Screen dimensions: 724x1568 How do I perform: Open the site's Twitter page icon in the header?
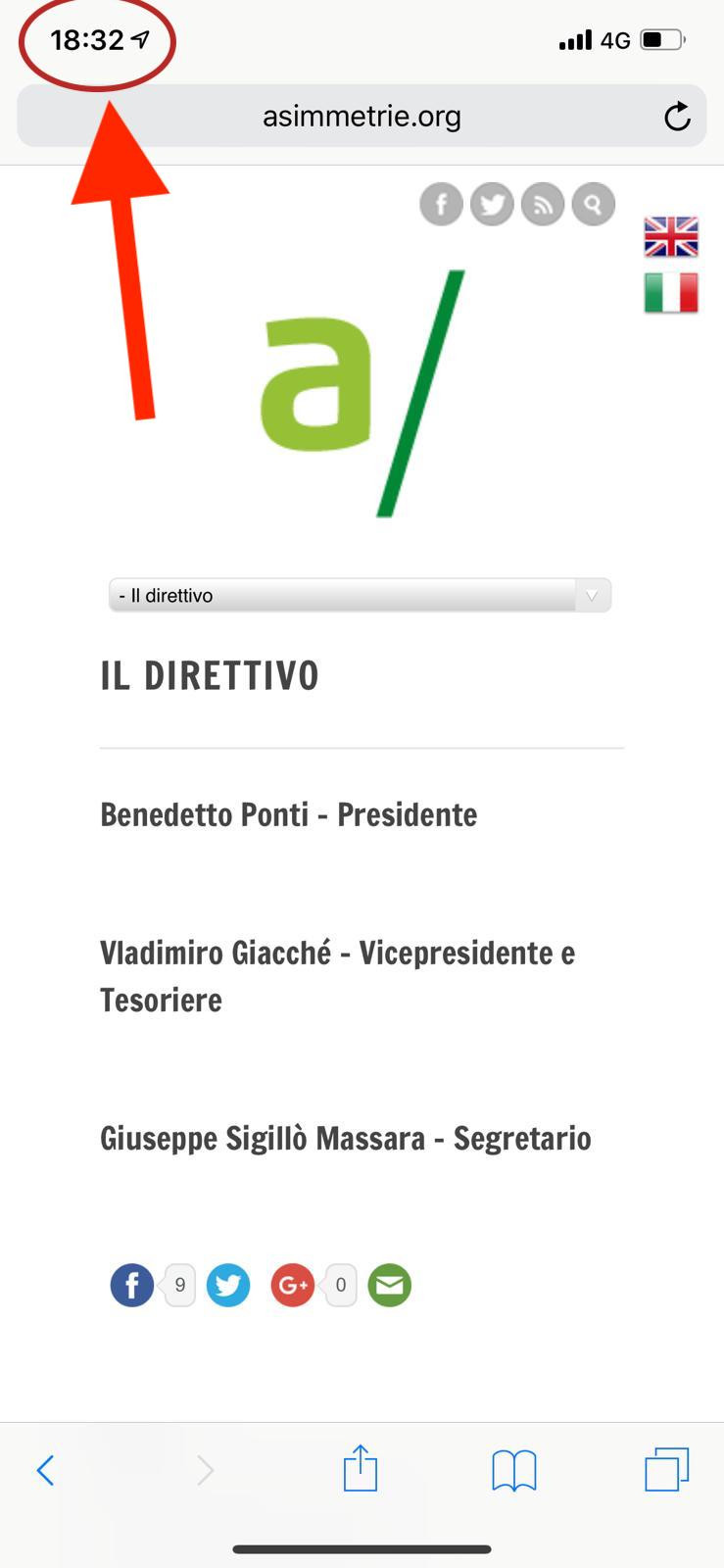tap(492, 204)
